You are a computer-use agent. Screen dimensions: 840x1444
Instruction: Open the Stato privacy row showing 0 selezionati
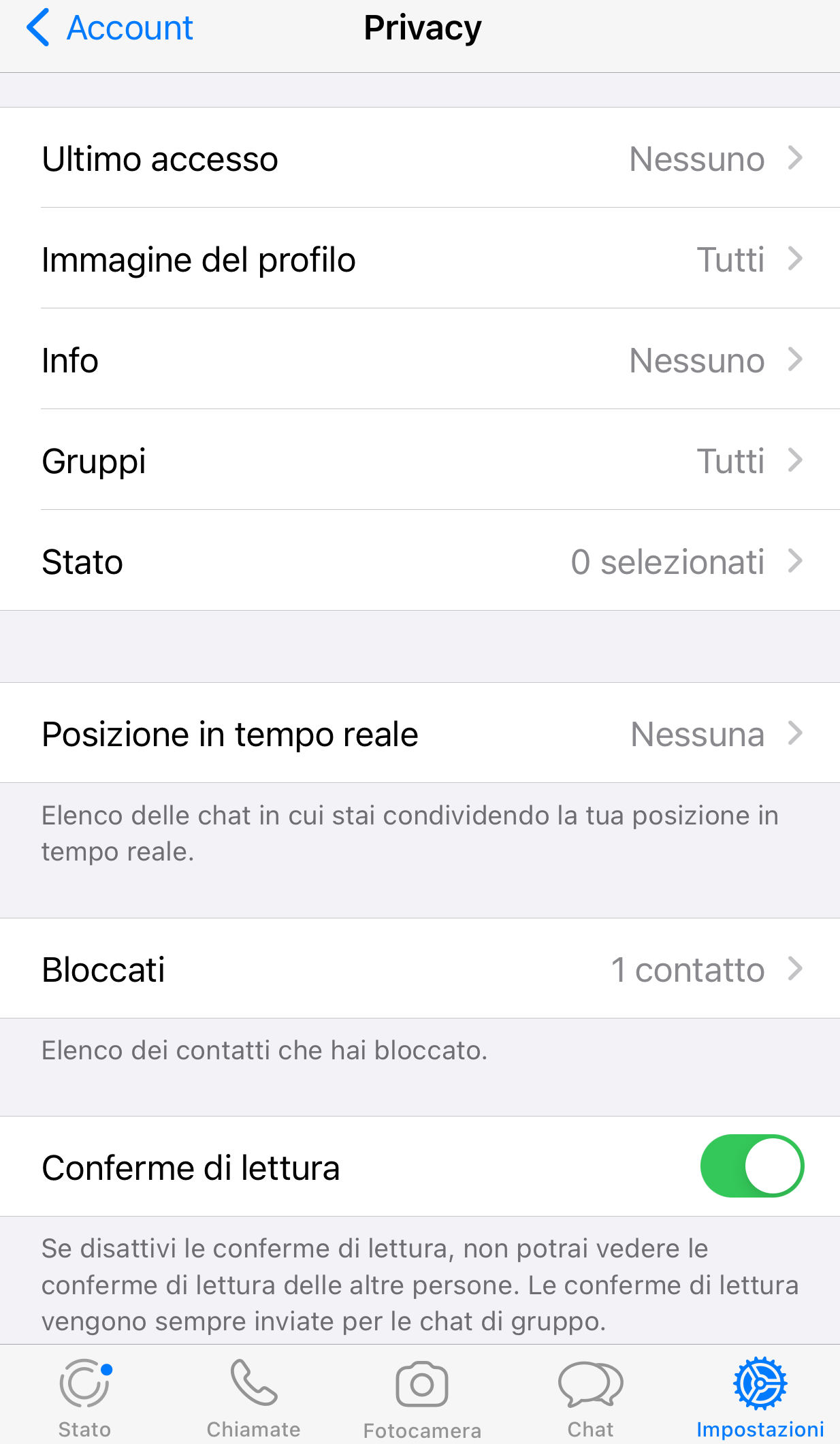click(420, 561)
